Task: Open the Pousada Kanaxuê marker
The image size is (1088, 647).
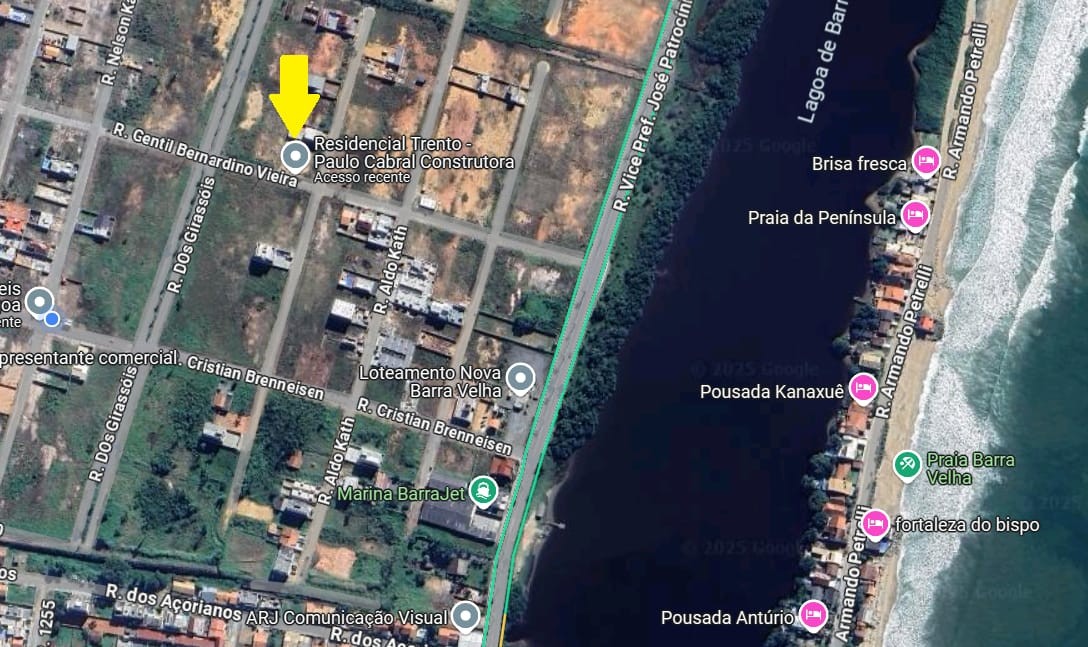Action: click(x=863, y=388)
